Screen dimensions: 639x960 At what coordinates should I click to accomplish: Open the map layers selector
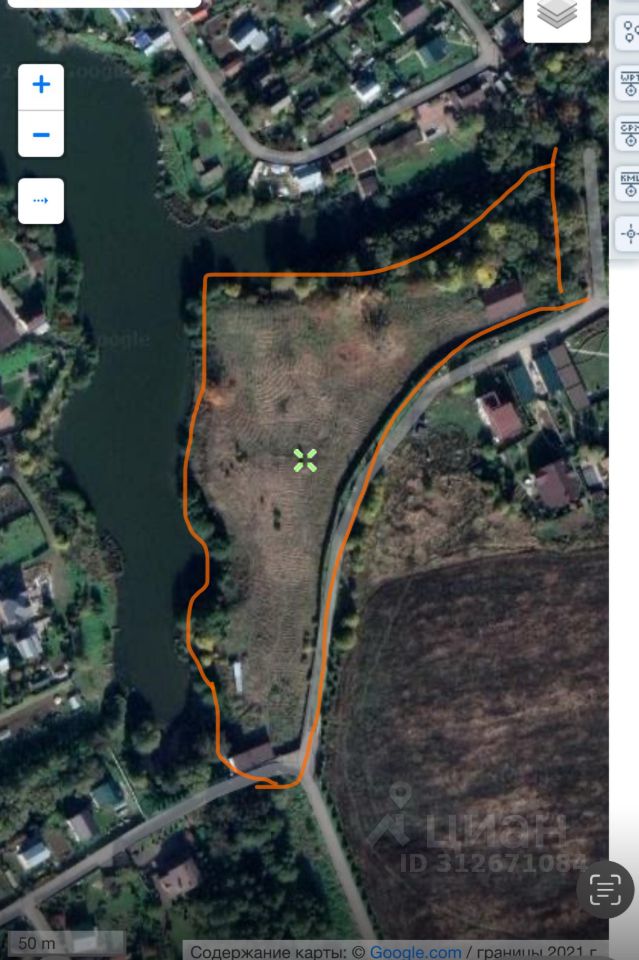tap(557, 16)
